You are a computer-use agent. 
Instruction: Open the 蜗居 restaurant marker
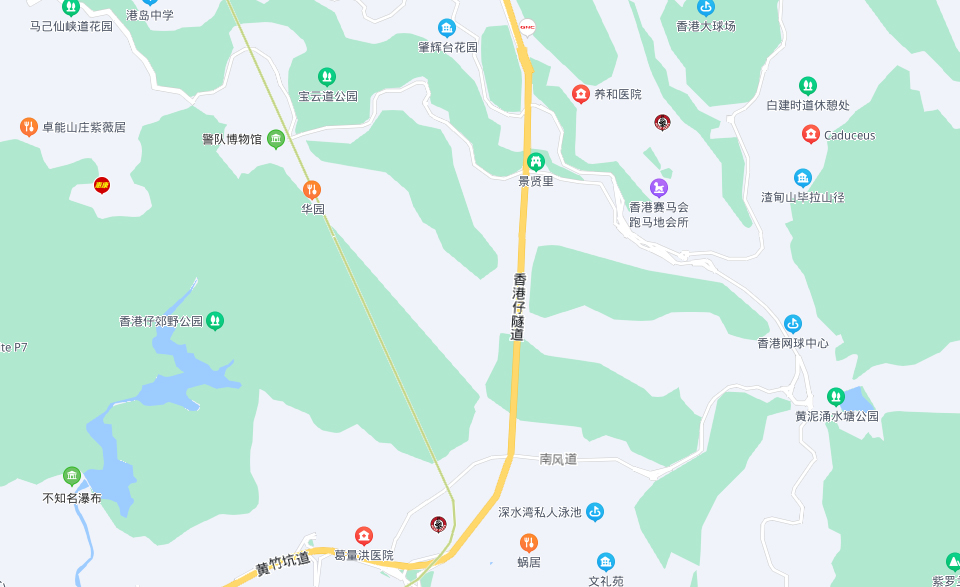[529, 543]
